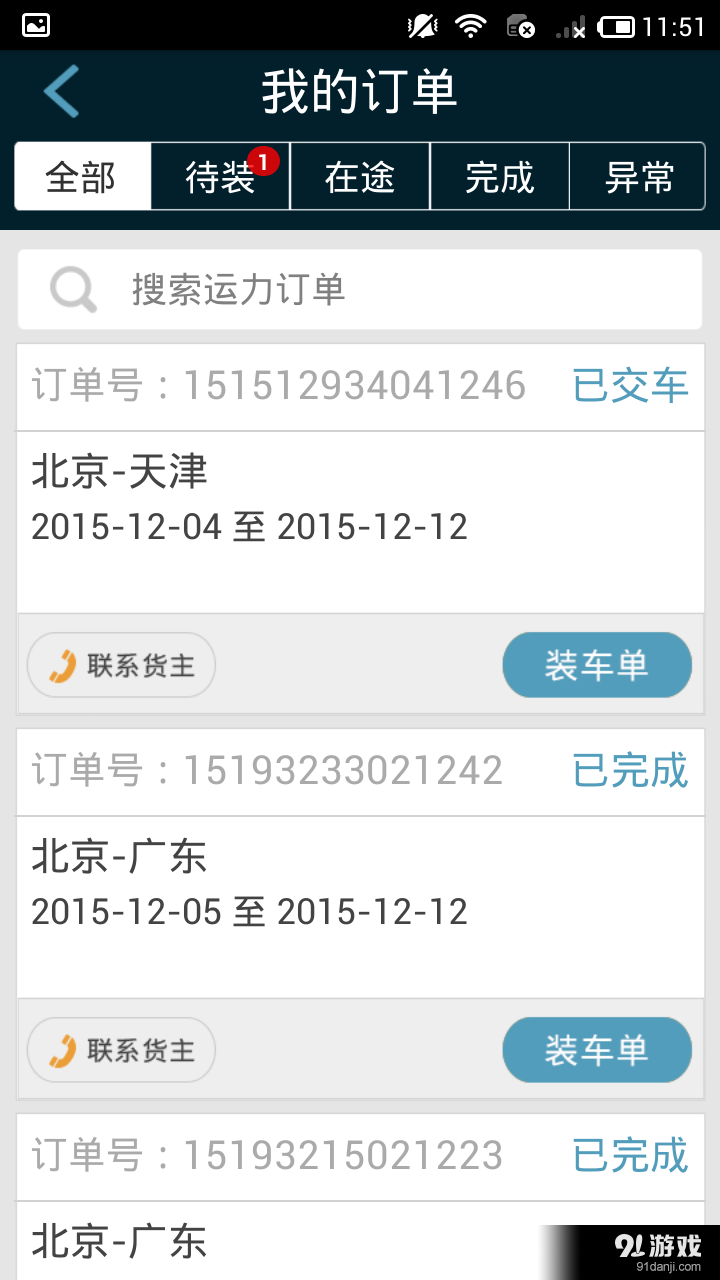Switch to the 完成 tab

pyautogui.click(x=499, y=176)
